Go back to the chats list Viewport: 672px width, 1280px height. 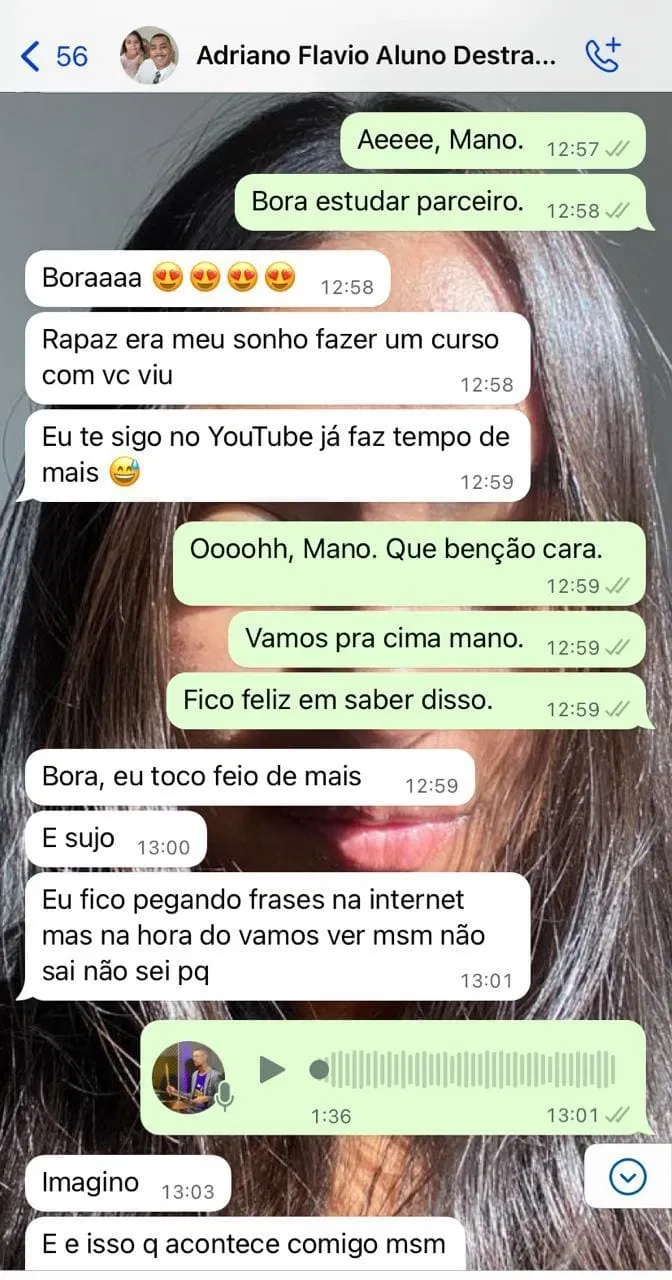(x=52, y=56)
